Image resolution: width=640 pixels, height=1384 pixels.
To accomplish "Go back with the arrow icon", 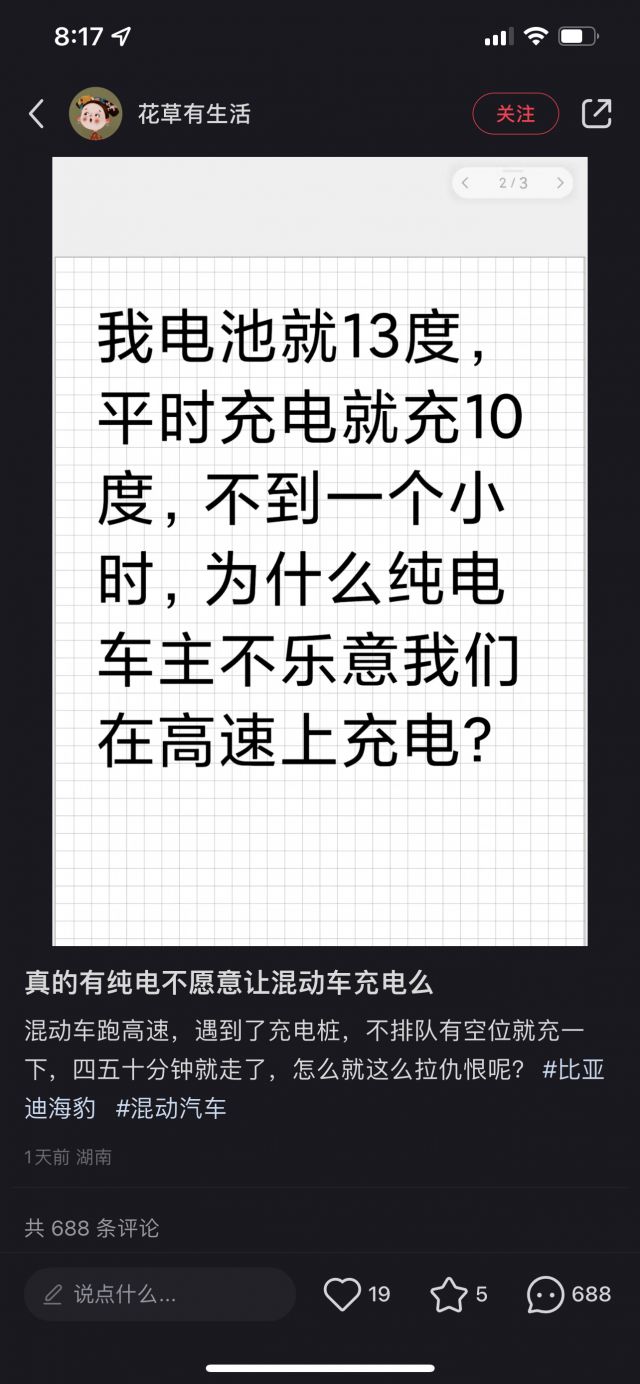I will [x=36, y=114].
